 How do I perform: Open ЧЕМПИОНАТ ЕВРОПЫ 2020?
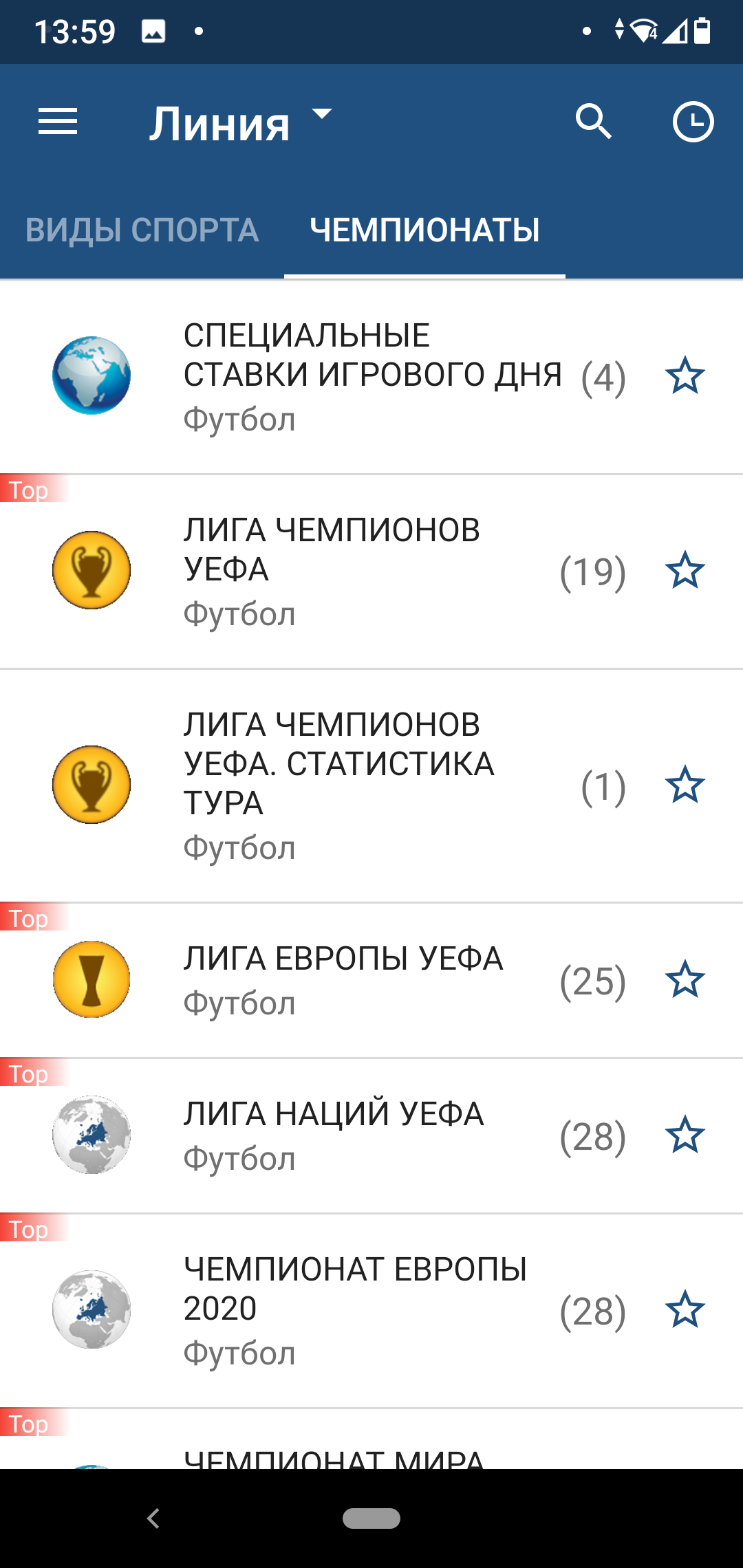(371, 1309)
